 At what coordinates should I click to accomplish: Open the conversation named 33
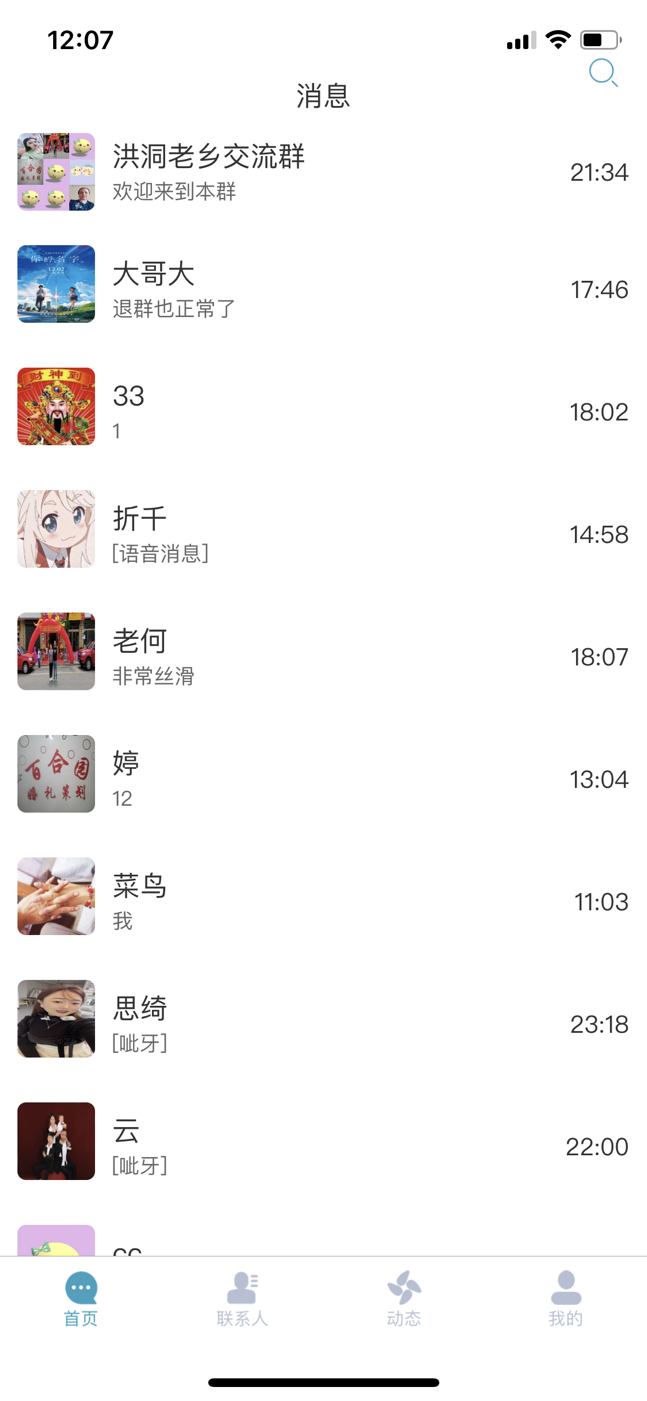click(323, 411)
